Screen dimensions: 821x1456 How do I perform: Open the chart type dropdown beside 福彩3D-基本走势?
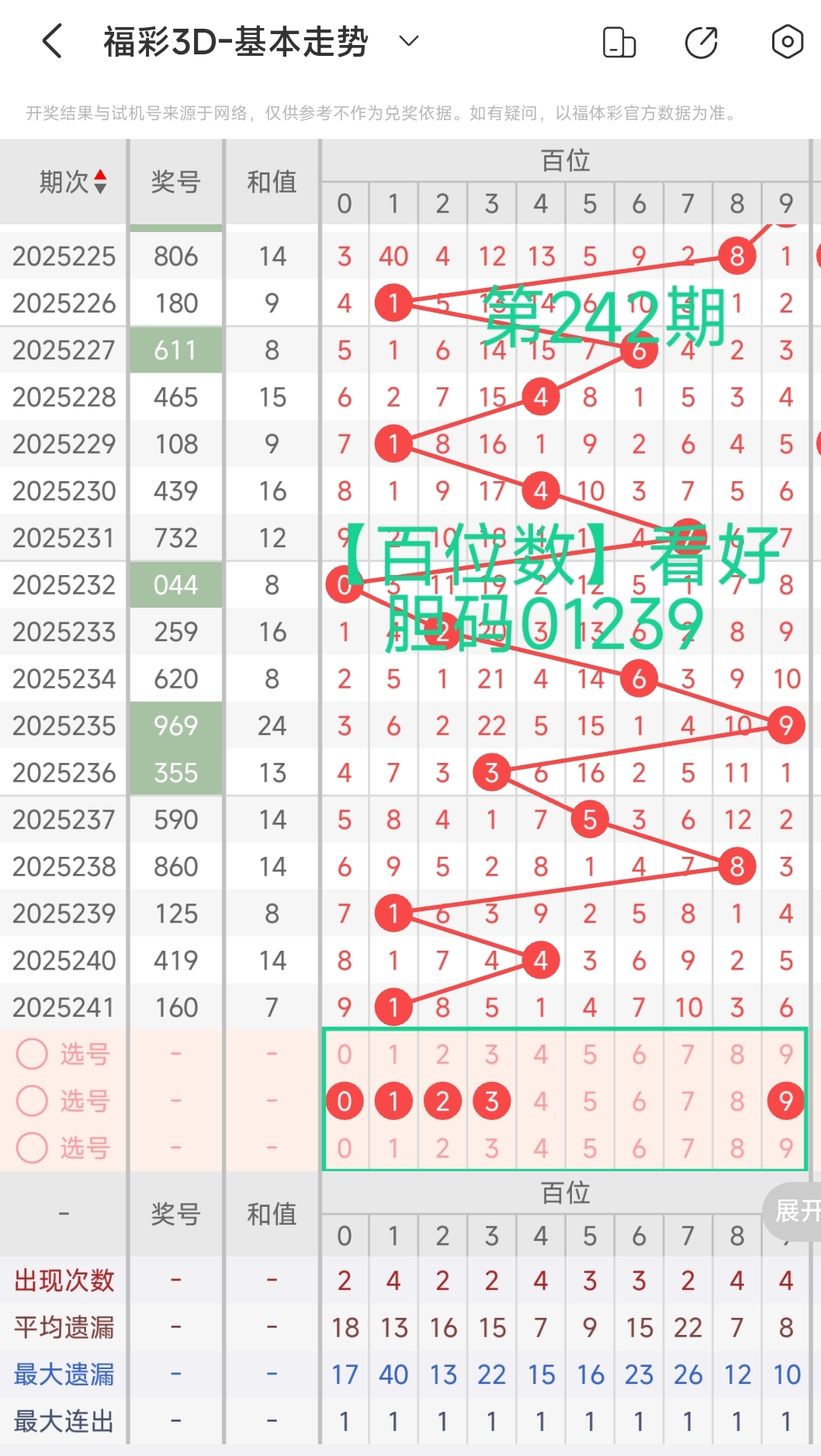pyautogui.click(x=409, y=41)
